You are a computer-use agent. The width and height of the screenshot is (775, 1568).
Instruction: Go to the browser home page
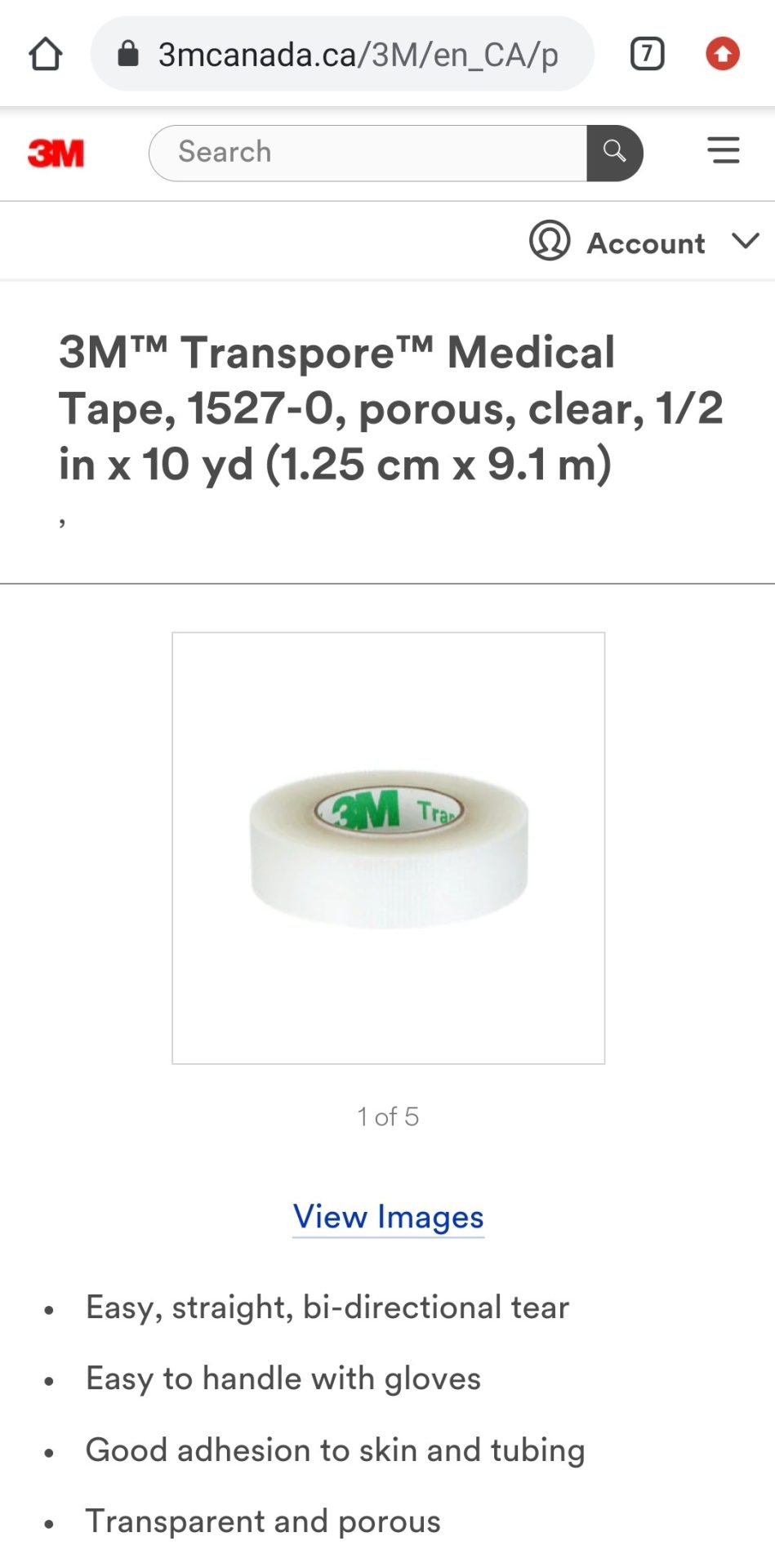46,55
